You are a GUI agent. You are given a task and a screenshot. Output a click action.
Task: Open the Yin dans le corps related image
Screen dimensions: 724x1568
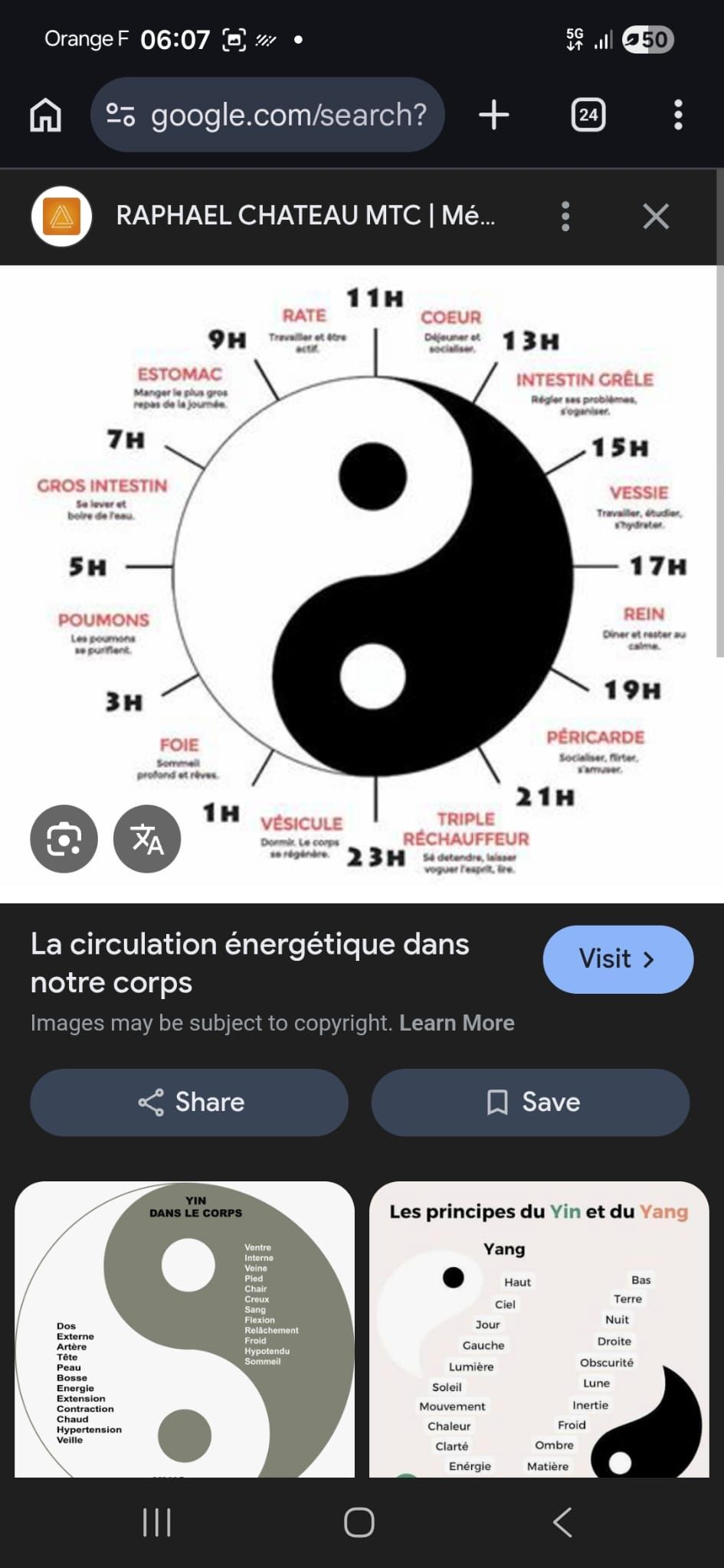point(185,1329)
